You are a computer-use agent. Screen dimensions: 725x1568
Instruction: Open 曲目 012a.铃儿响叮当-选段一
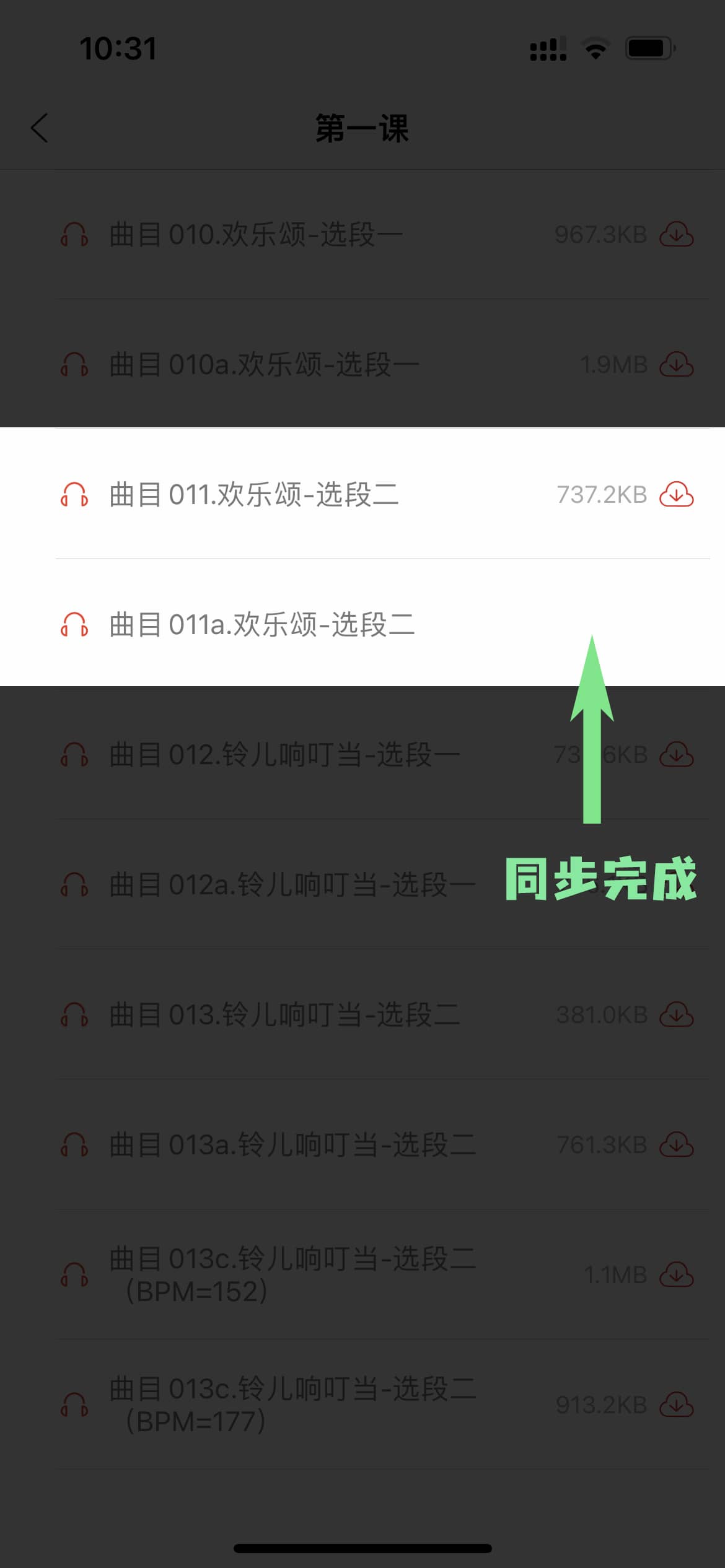[x=292, y=885]
